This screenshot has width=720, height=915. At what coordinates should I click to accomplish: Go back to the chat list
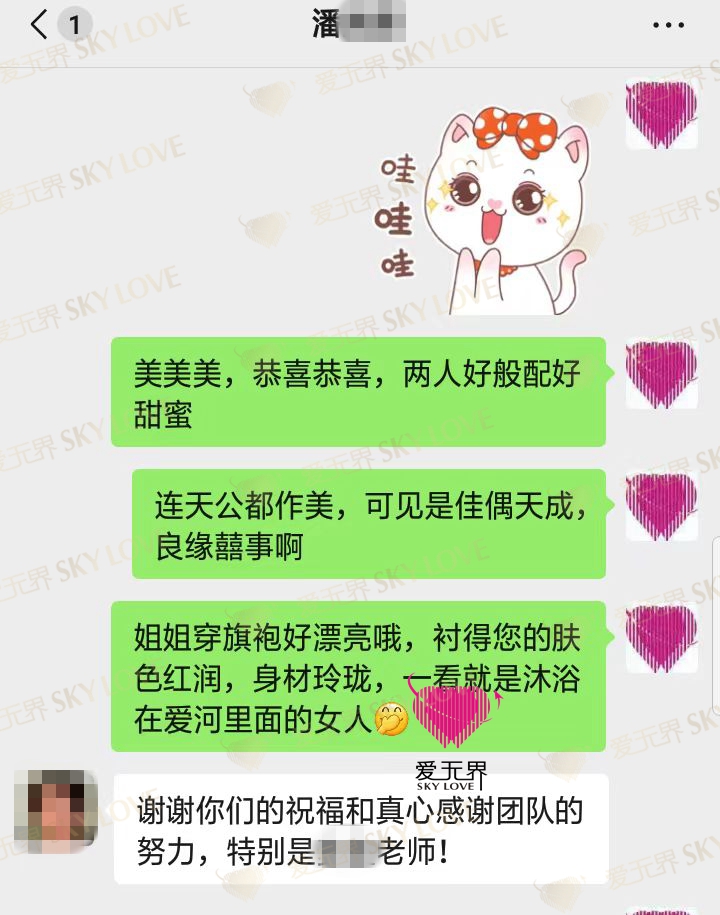coord(40,25)
